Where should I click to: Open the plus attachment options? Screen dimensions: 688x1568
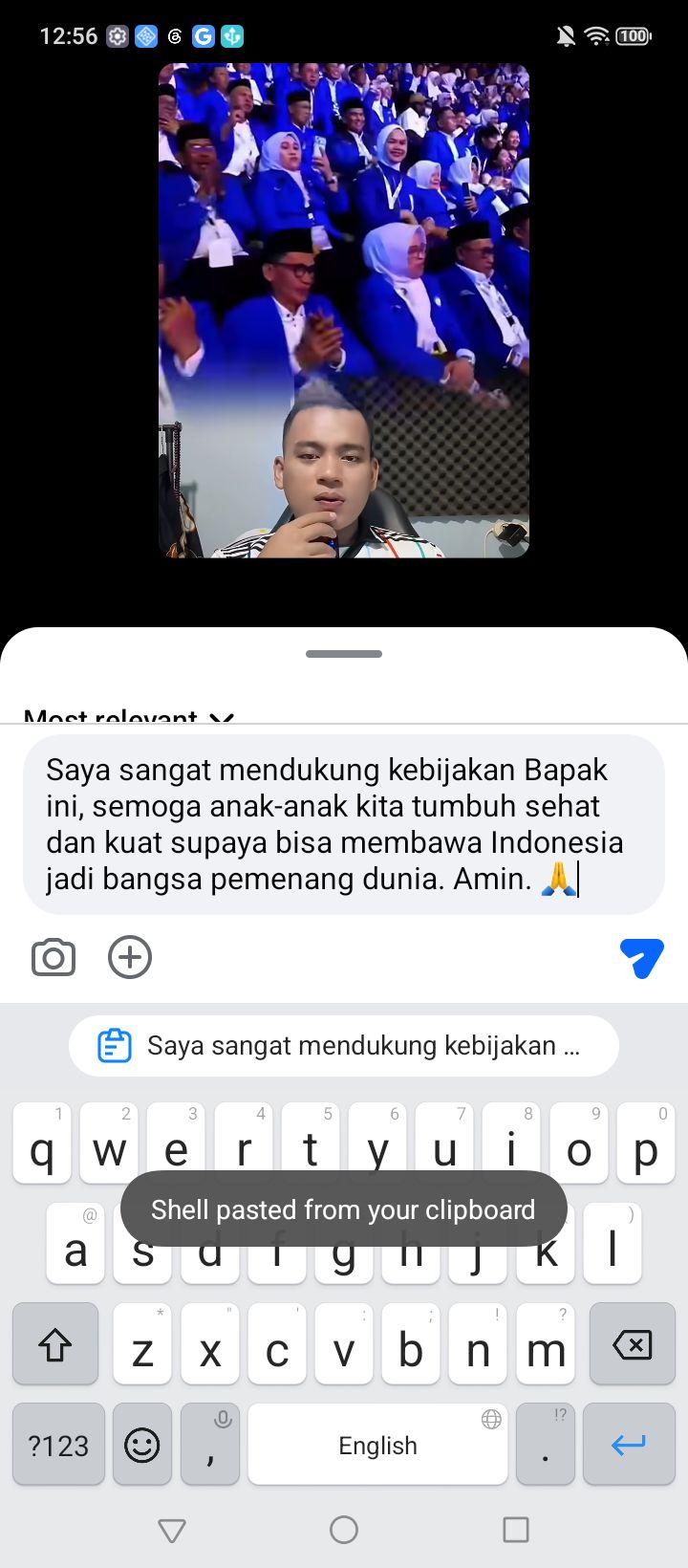tap(130, 957)
